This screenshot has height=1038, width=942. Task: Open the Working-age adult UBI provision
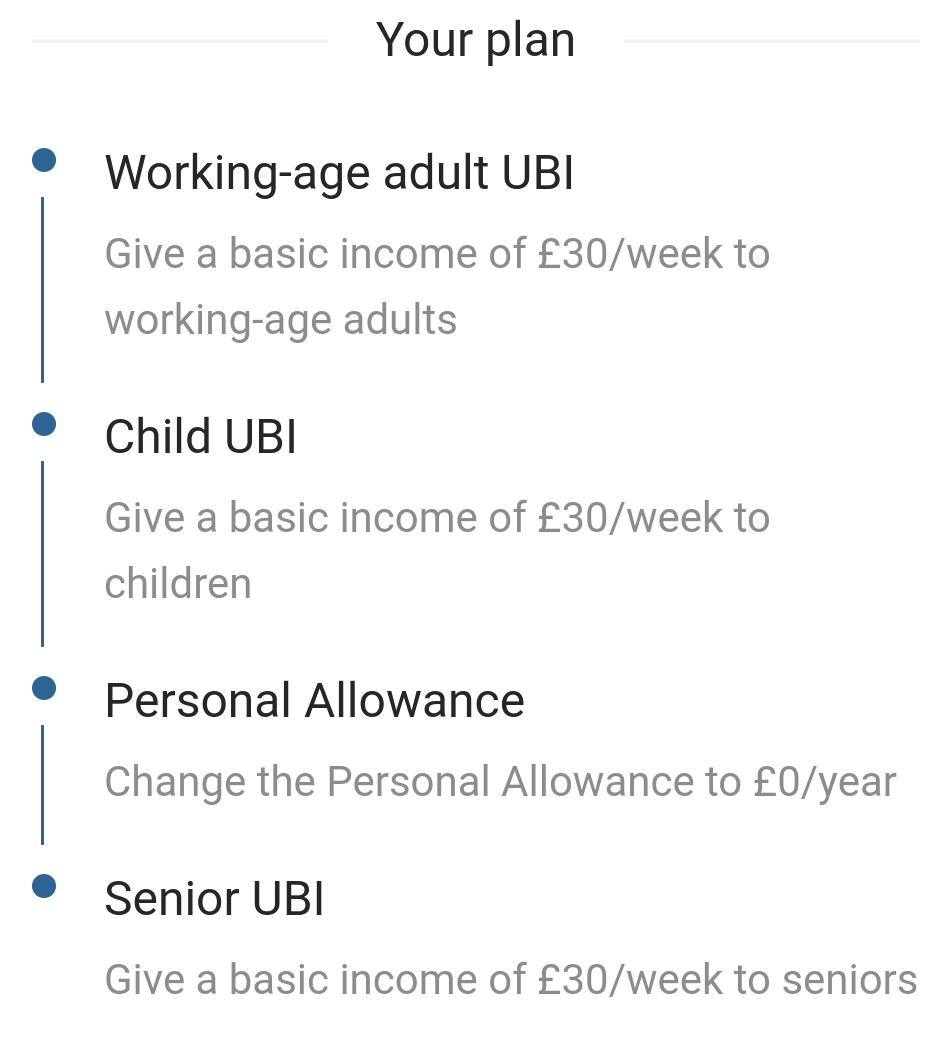pyautogui.click(x=339, y=172)
